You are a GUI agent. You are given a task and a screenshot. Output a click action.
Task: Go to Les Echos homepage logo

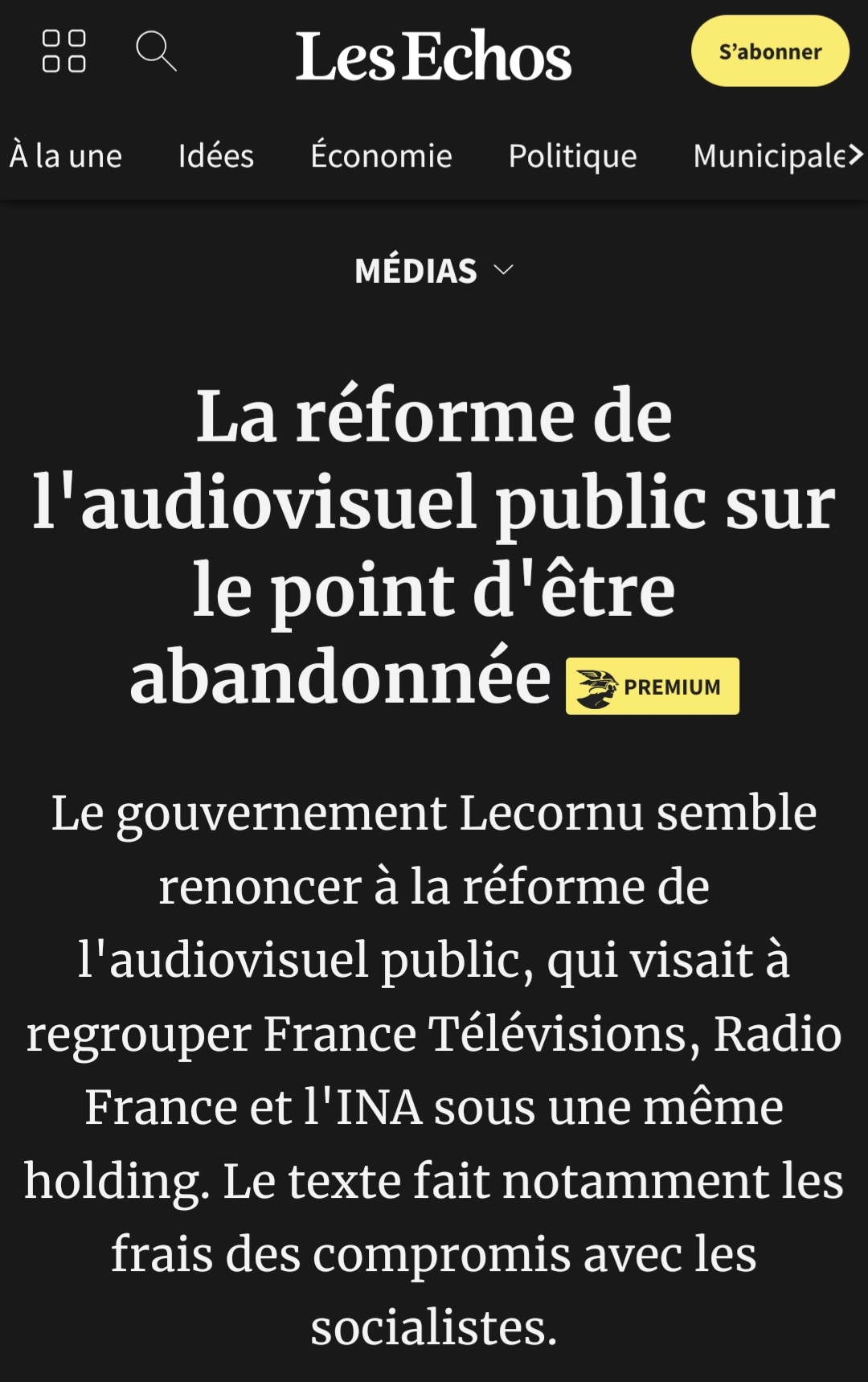coord(433,56)
